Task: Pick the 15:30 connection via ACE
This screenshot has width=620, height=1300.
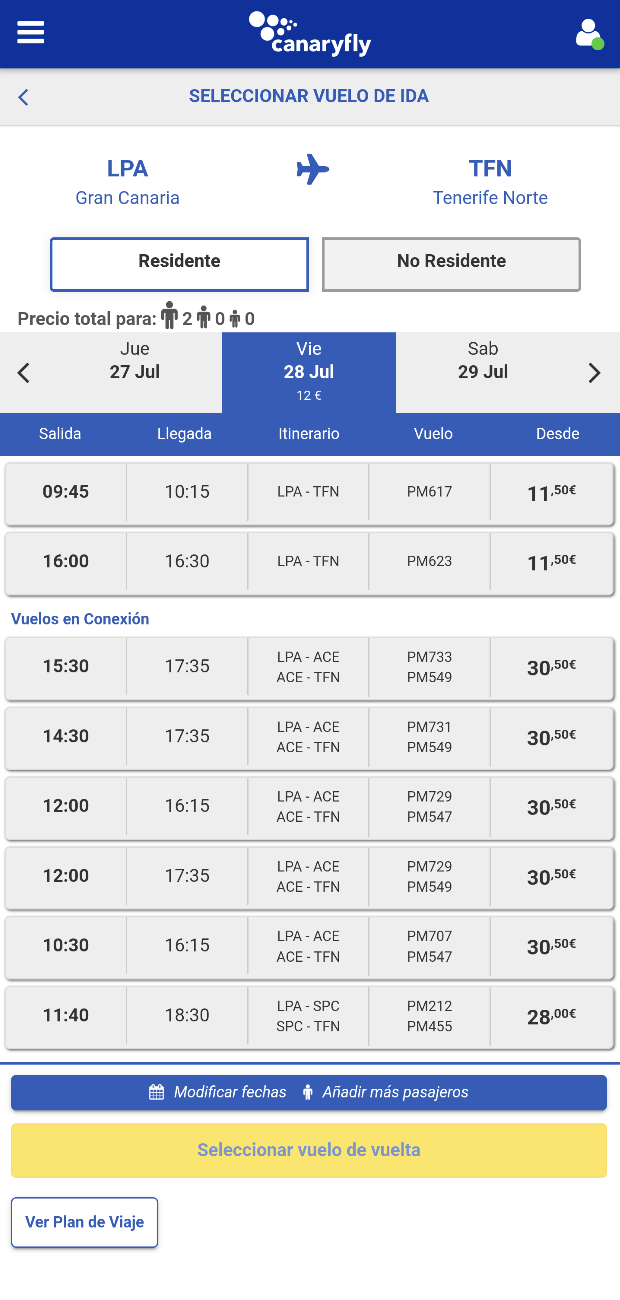Action: [309, 667]
